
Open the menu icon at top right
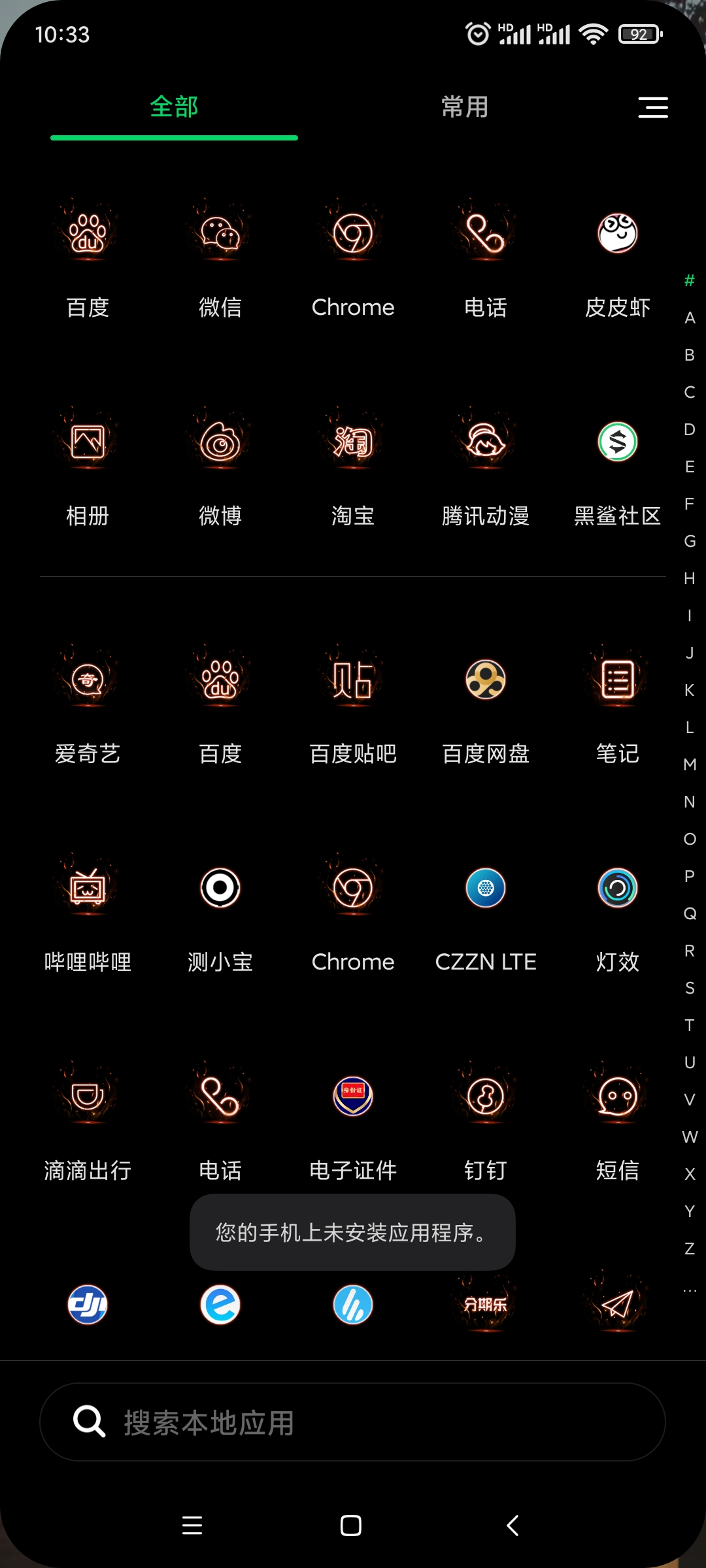(x=653, y=107)
